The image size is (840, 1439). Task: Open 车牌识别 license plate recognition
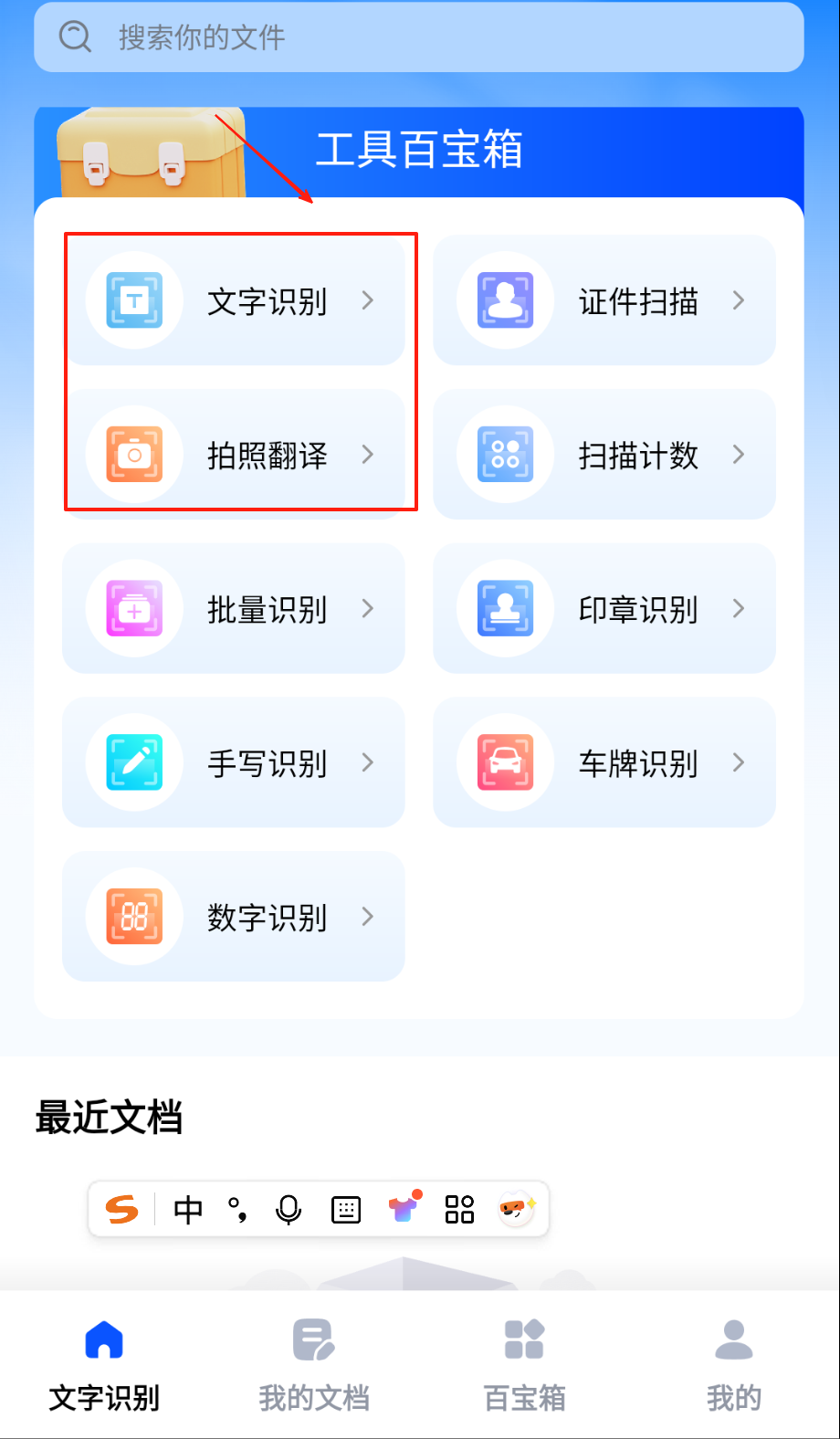tap(604, 762)
